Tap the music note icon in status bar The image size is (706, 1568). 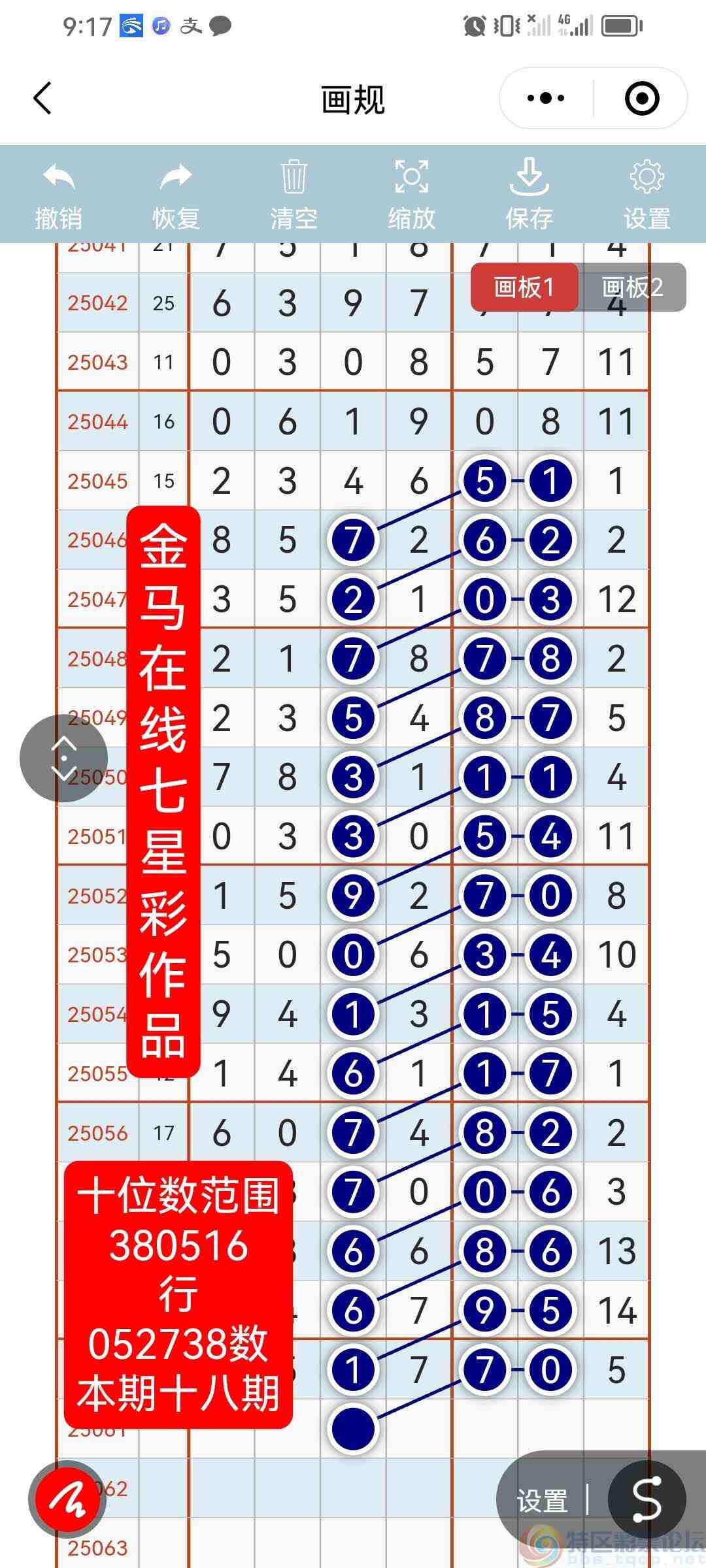click(x=159, y=26)
